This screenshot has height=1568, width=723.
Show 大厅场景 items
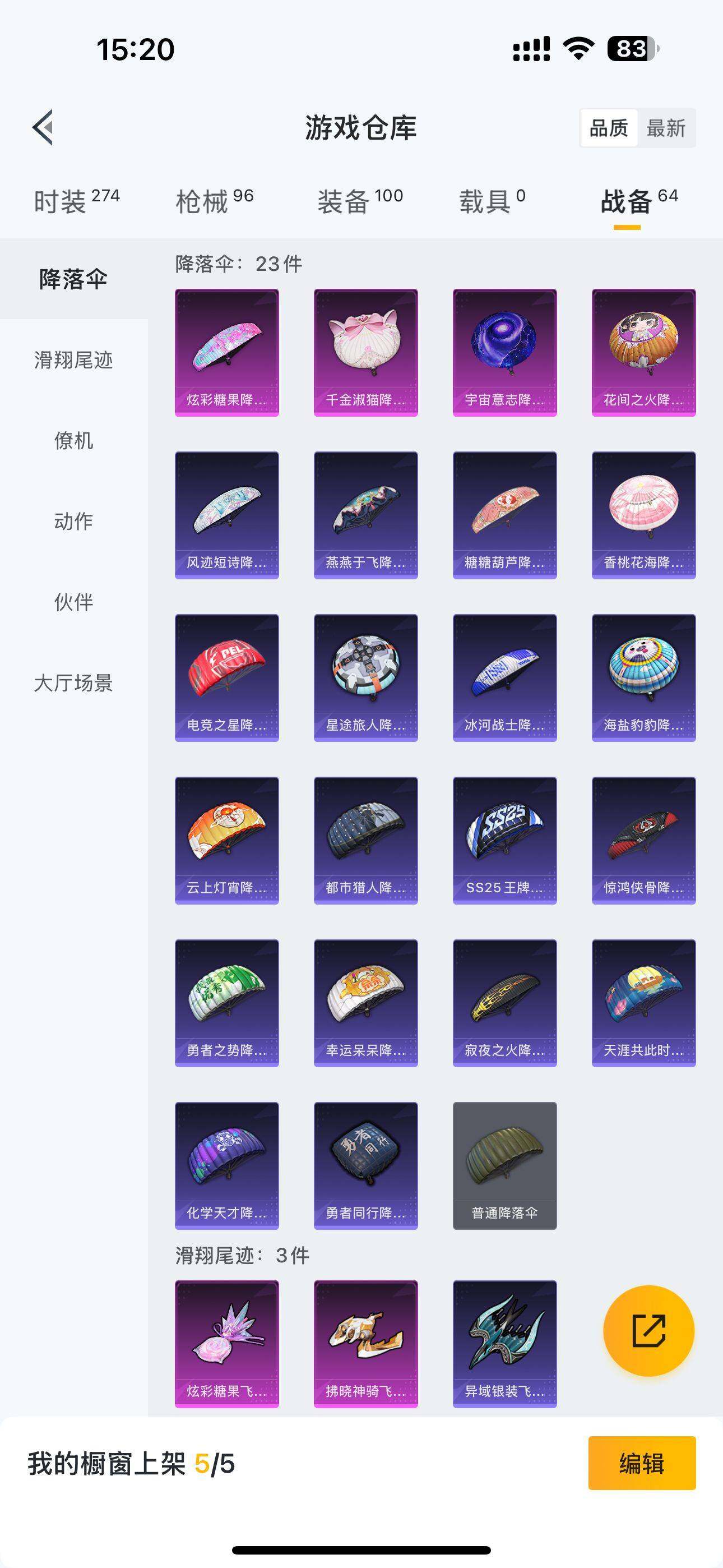tap(73, 683)
